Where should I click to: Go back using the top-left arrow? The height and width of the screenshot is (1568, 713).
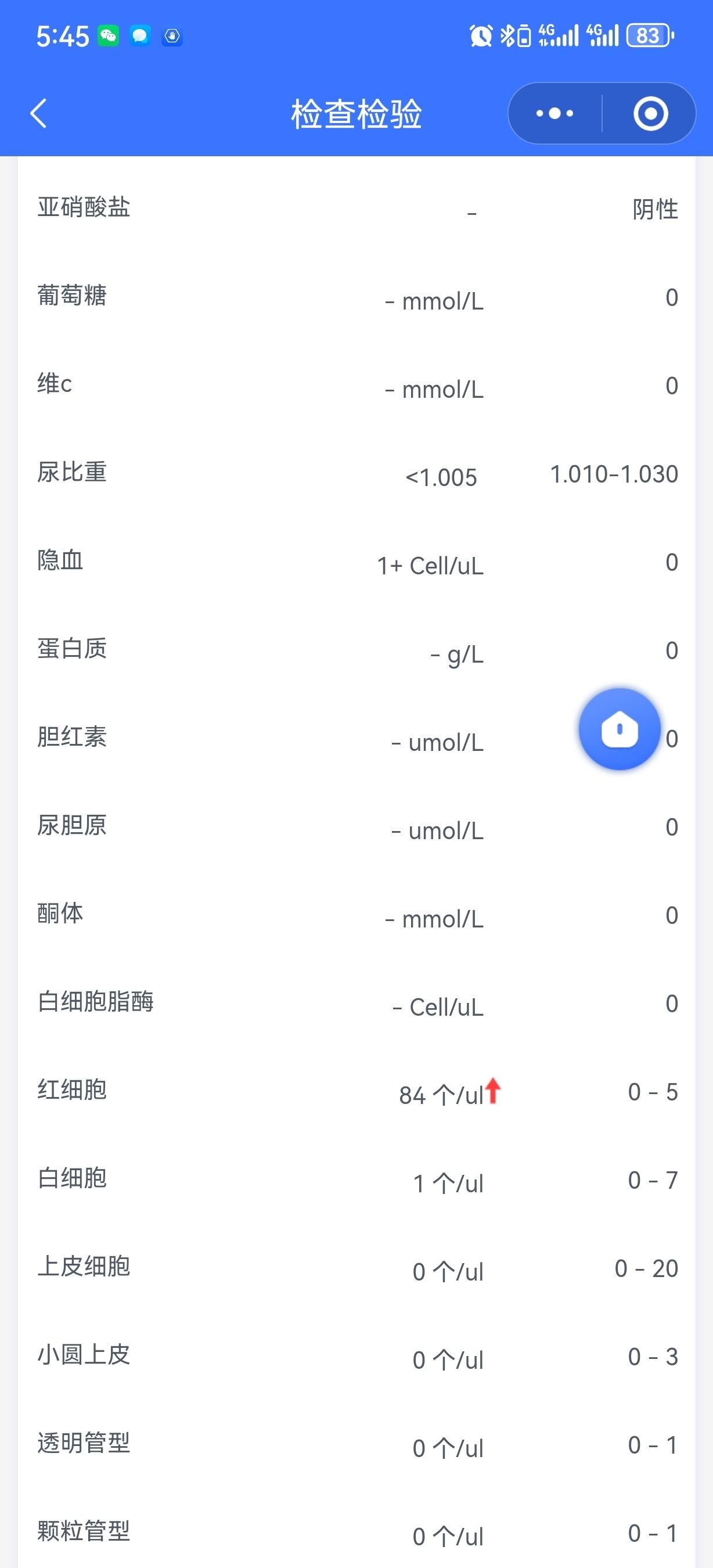[39, 113]
